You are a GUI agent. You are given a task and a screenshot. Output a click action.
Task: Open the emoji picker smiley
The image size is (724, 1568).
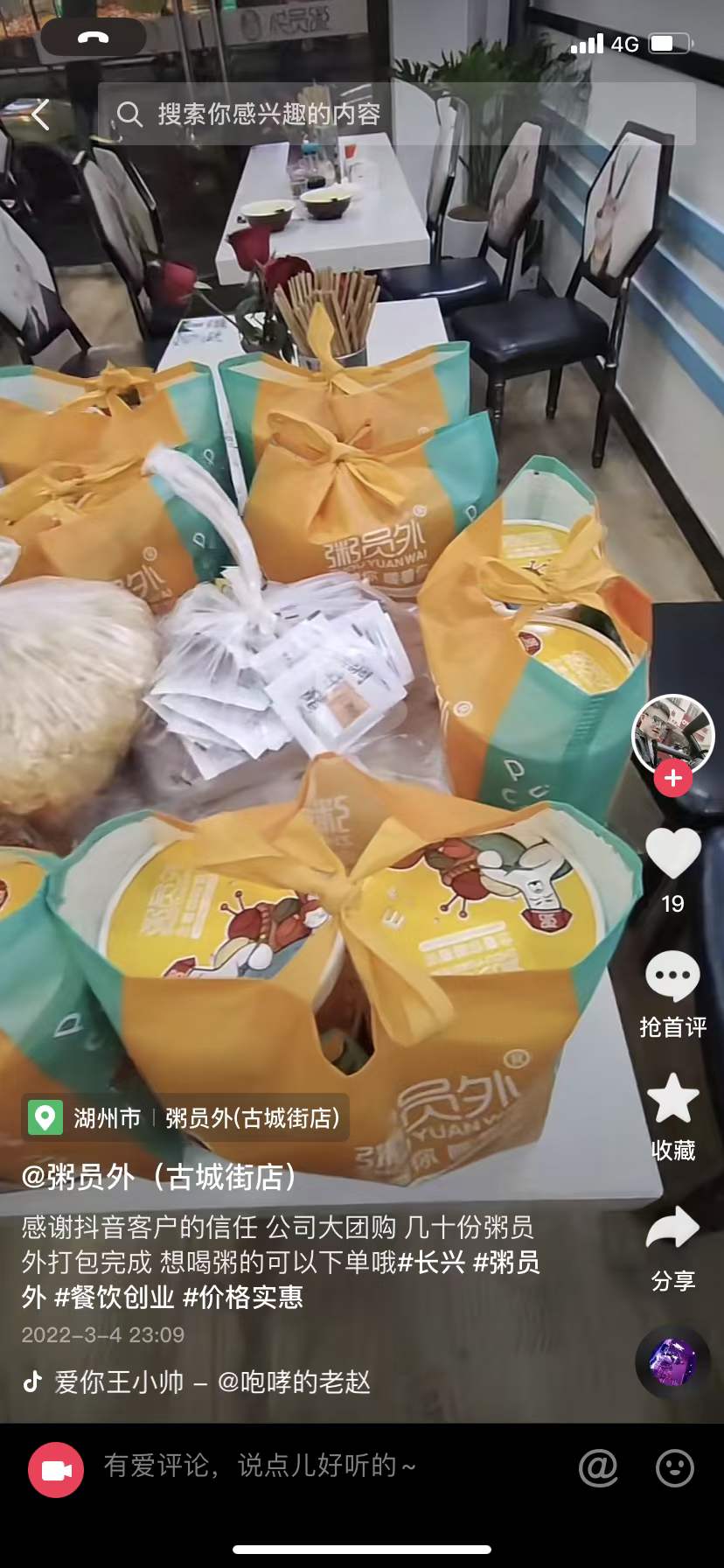click(674, 1467)
